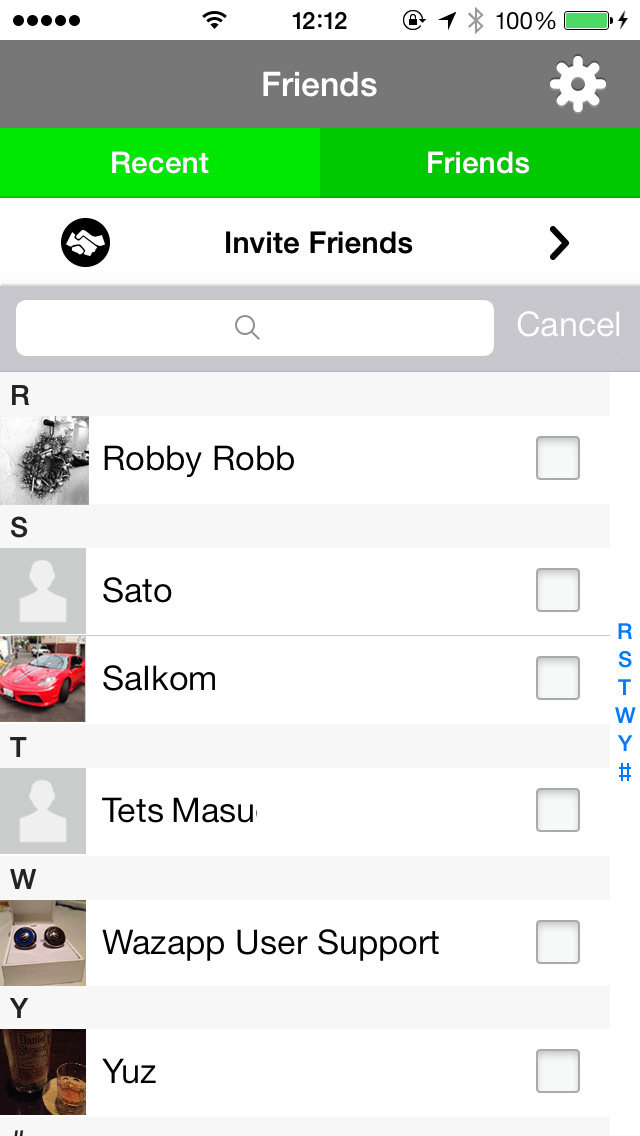Tick the checkbox next to Salkom
Viewport: 640px width, 1136px height.
click(557, 678)
